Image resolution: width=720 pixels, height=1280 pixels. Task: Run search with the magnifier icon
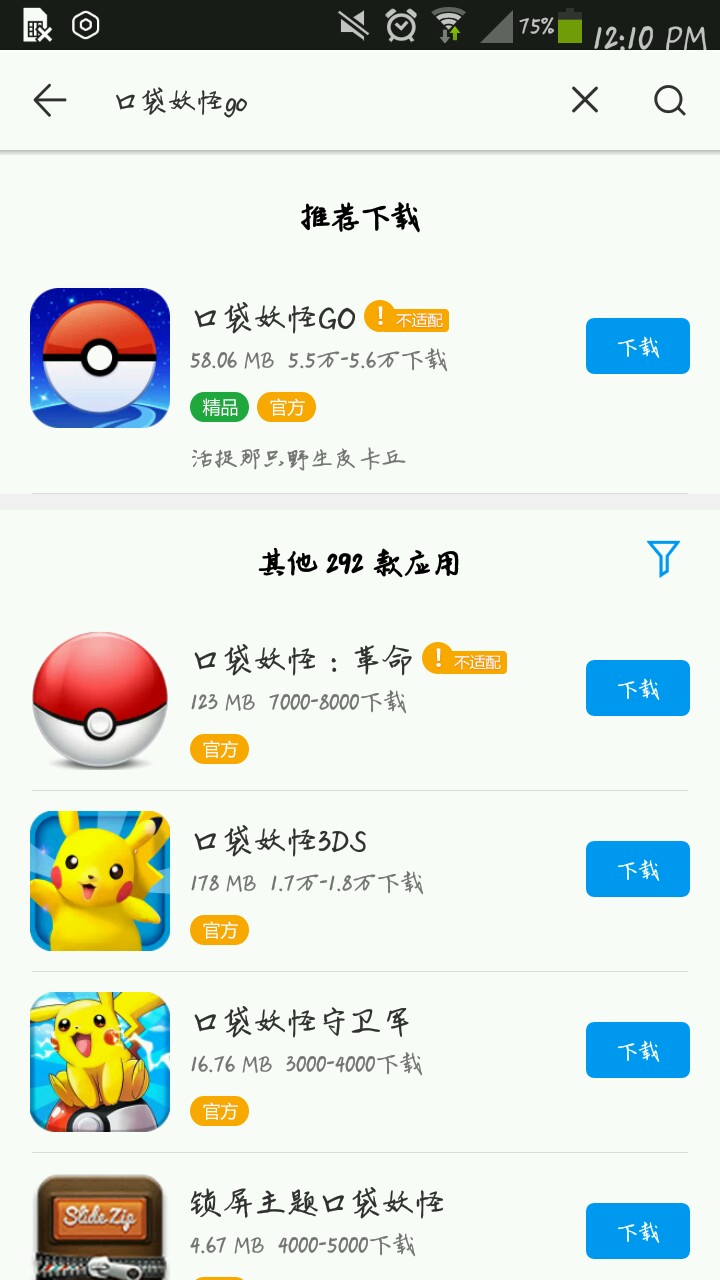[x=669, y=100]
